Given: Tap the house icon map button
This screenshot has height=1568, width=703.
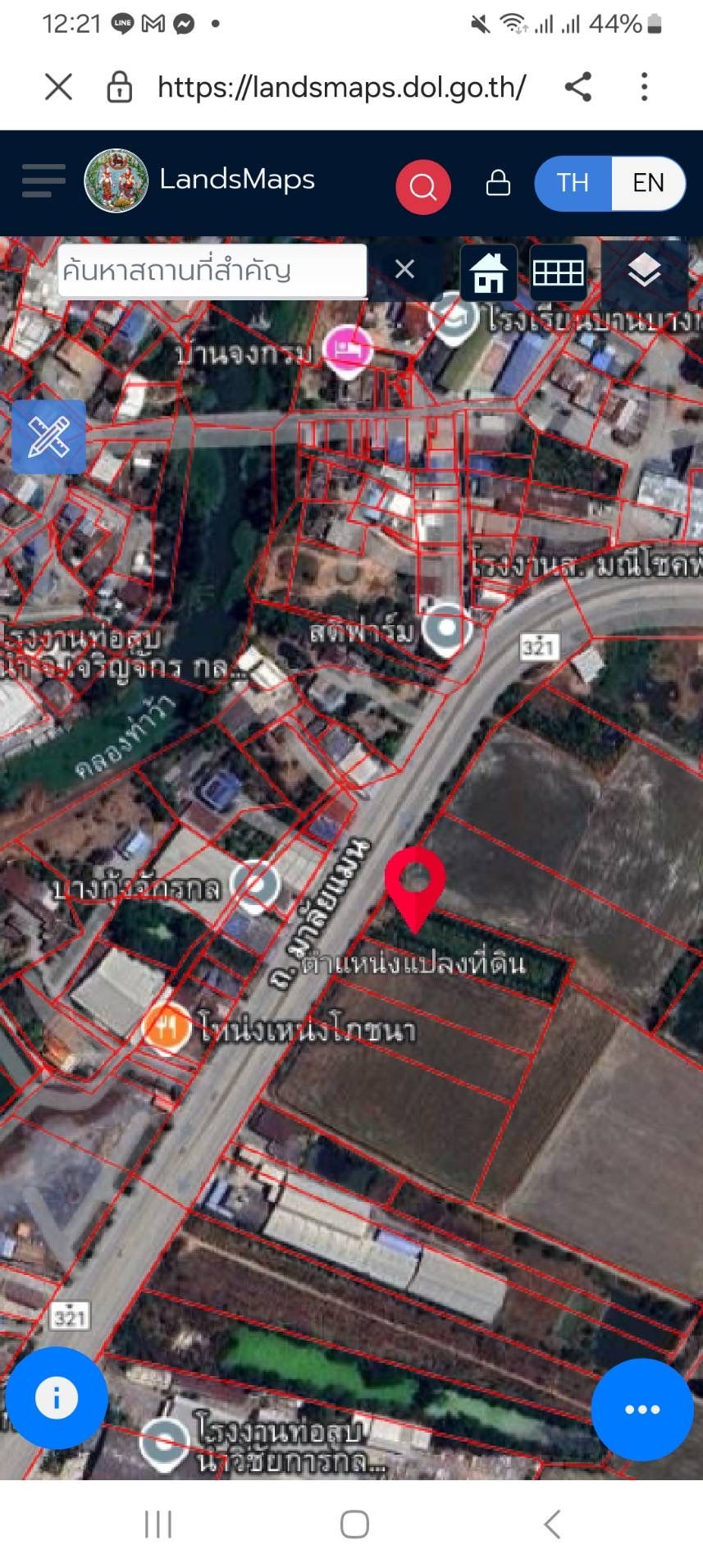Looking at the screenshot, I should tap(488, 272).
